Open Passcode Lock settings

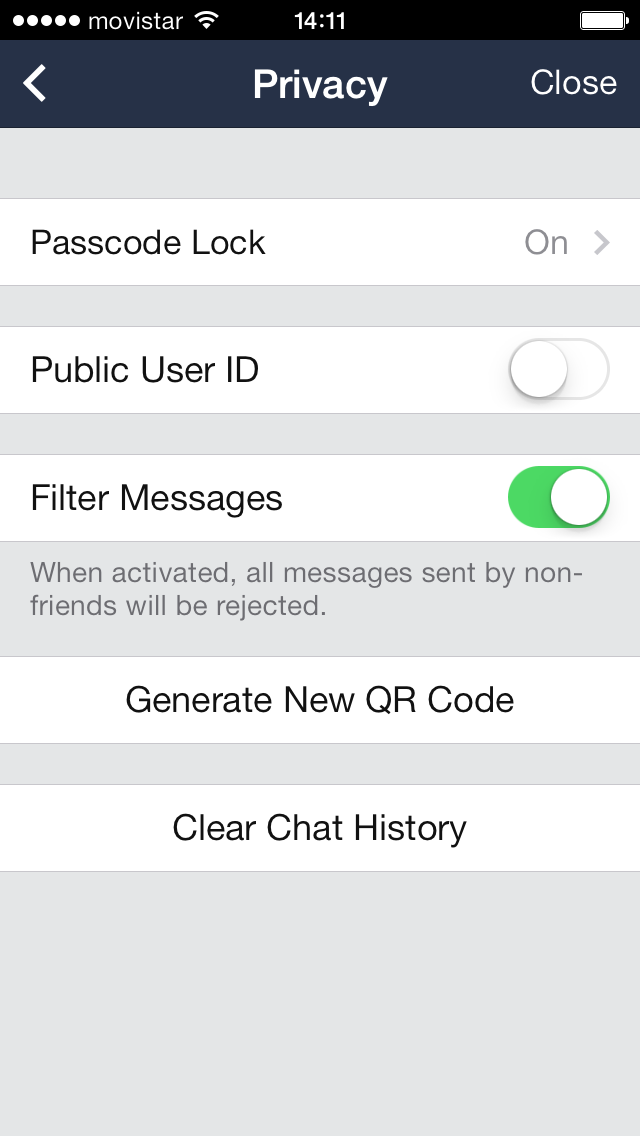(x=320, y=242)
